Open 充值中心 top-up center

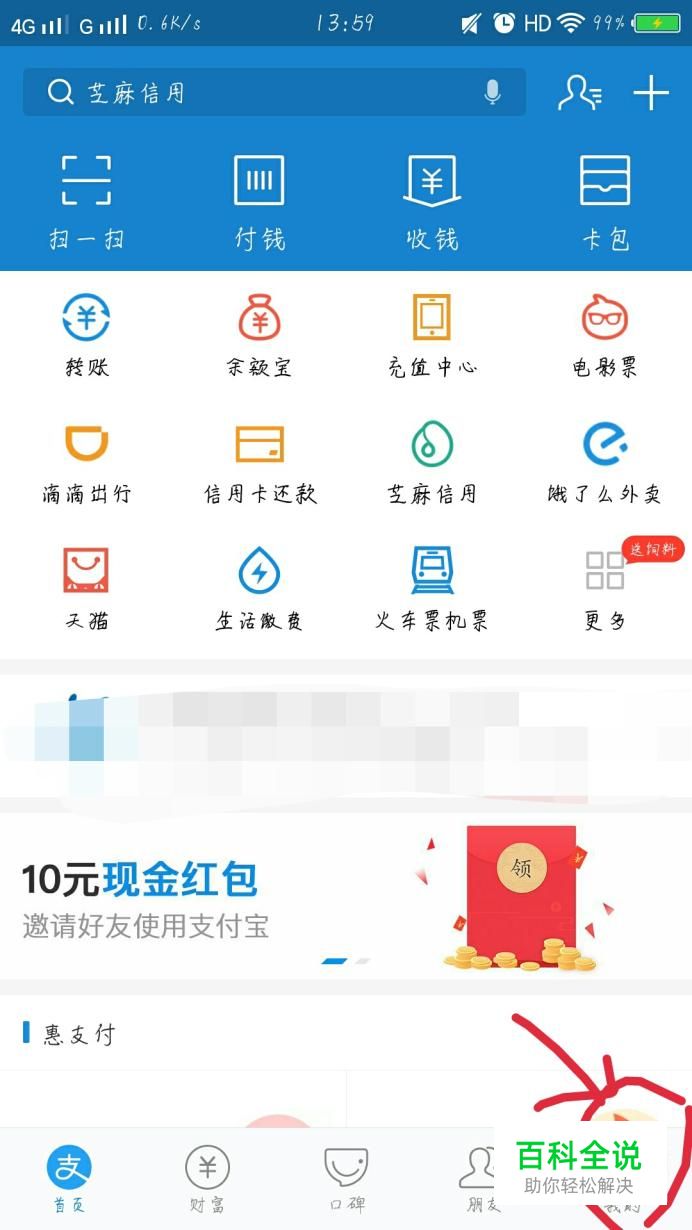pos(432,335)
